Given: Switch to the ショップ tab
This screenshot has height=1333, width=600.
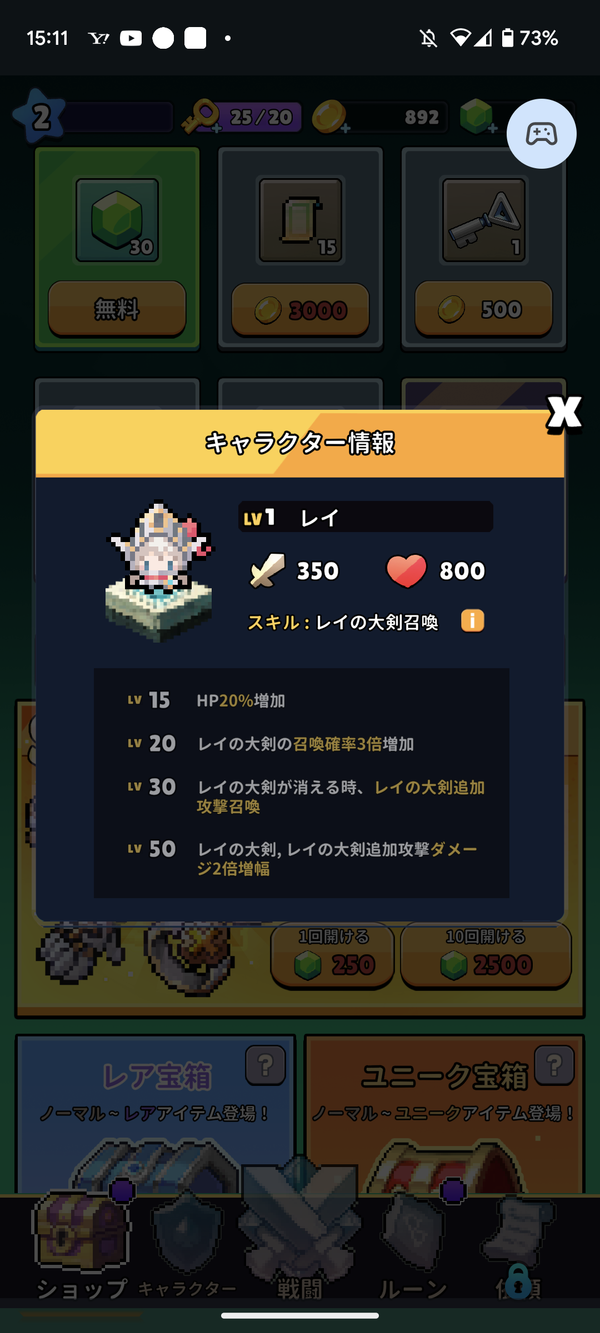Looking at the screenshot, I should (82, 1247).
